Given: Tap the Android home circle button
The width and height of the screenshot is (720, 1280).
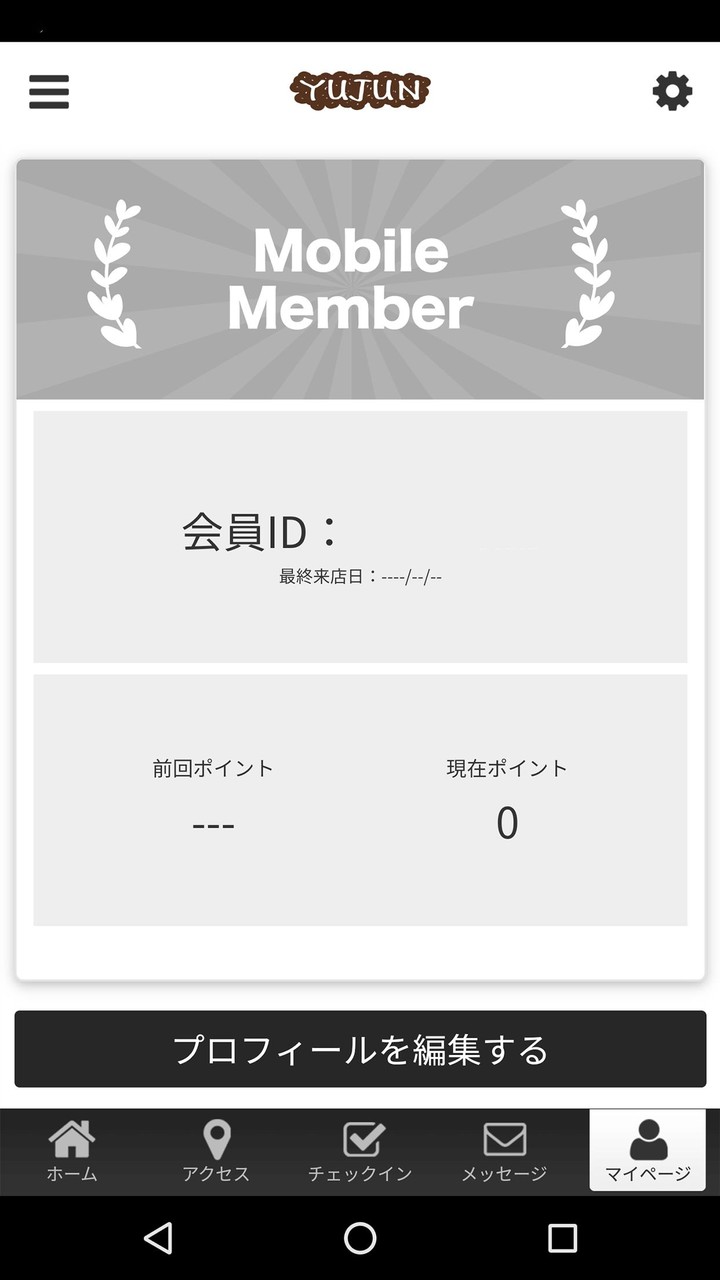Looking at the screenshot, I should coord(360,1237).
